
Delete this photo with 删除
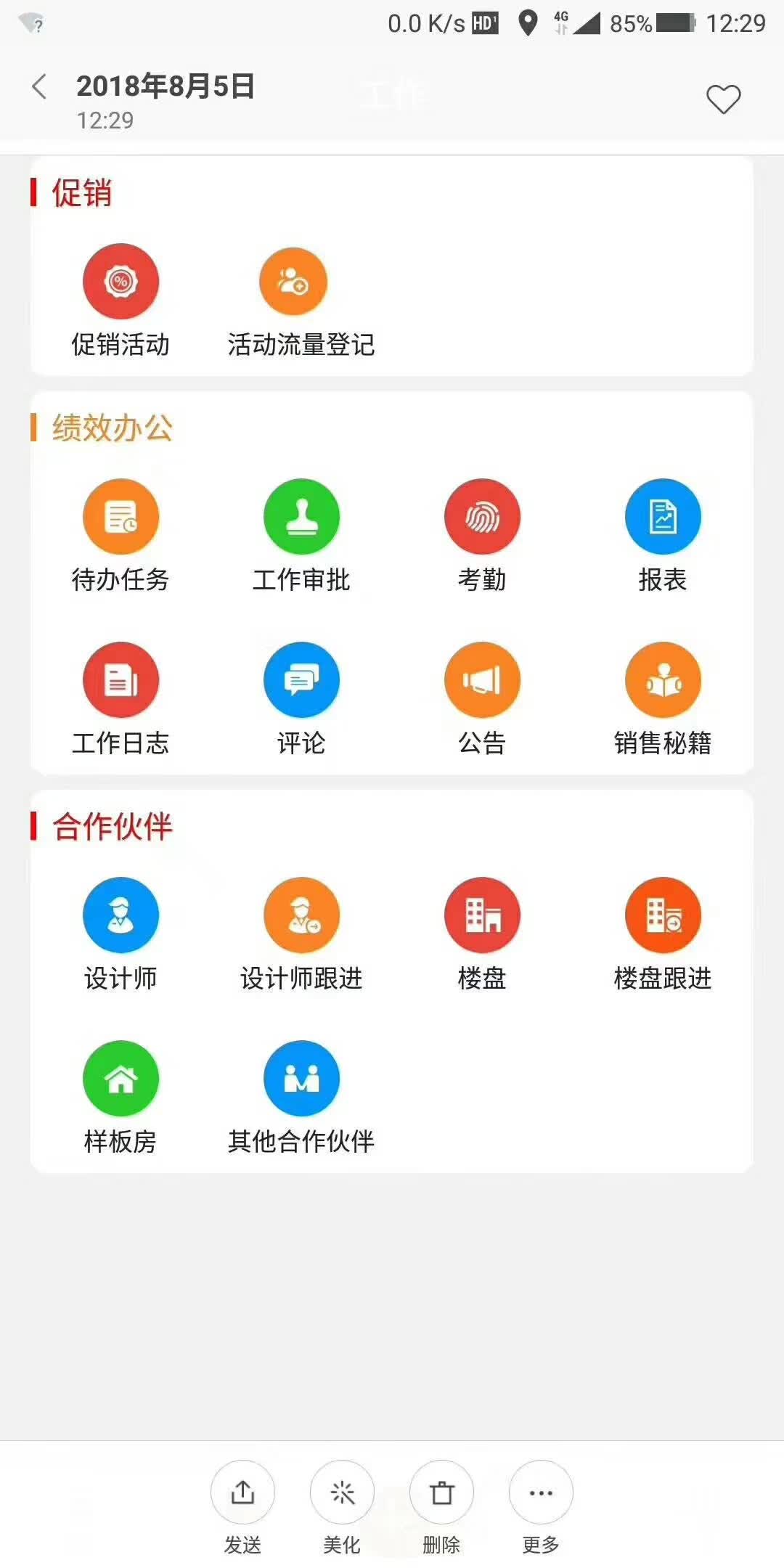coord(441,1493)
